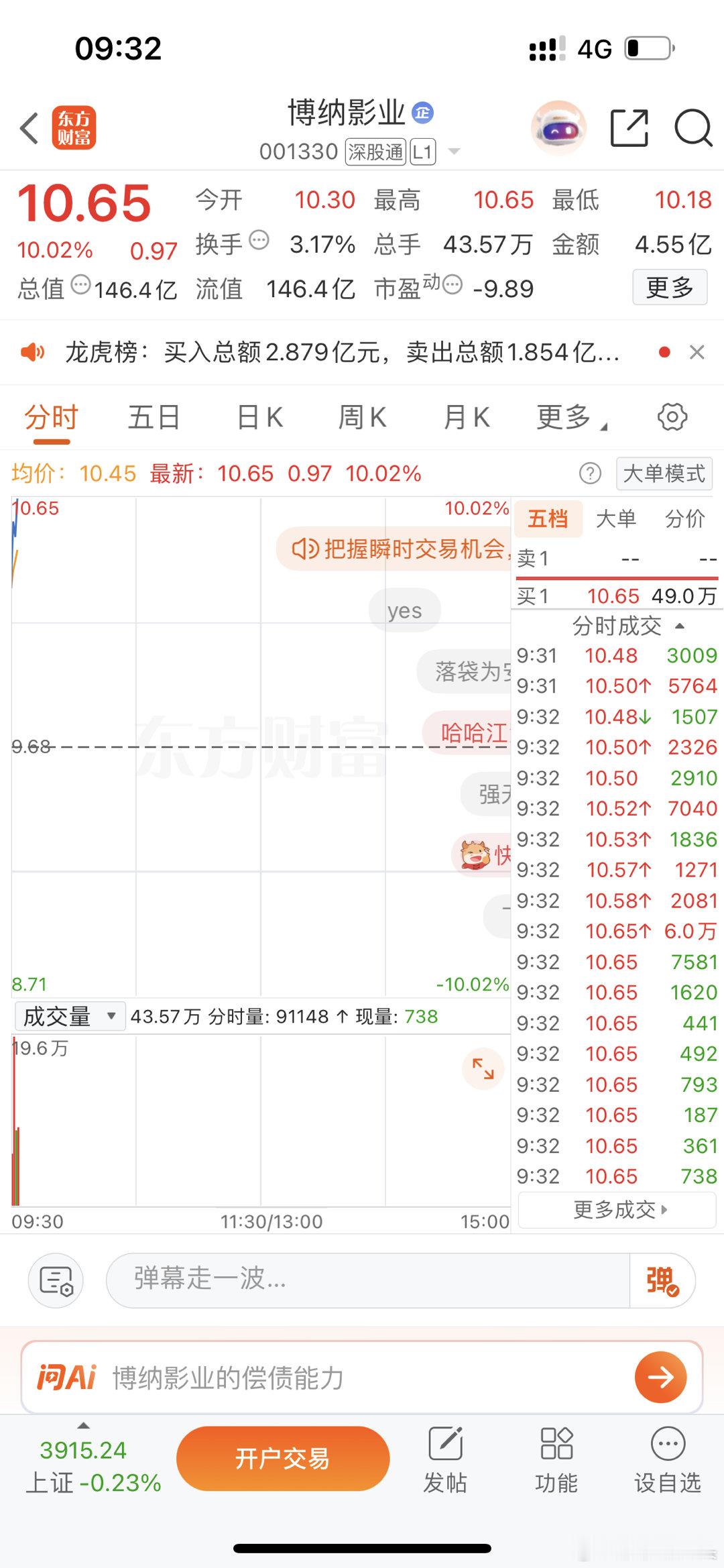Tap the back arrow to leave 博纳影业 page
The width and height of the screenshot is (724, 1568).
coord(28,128)
